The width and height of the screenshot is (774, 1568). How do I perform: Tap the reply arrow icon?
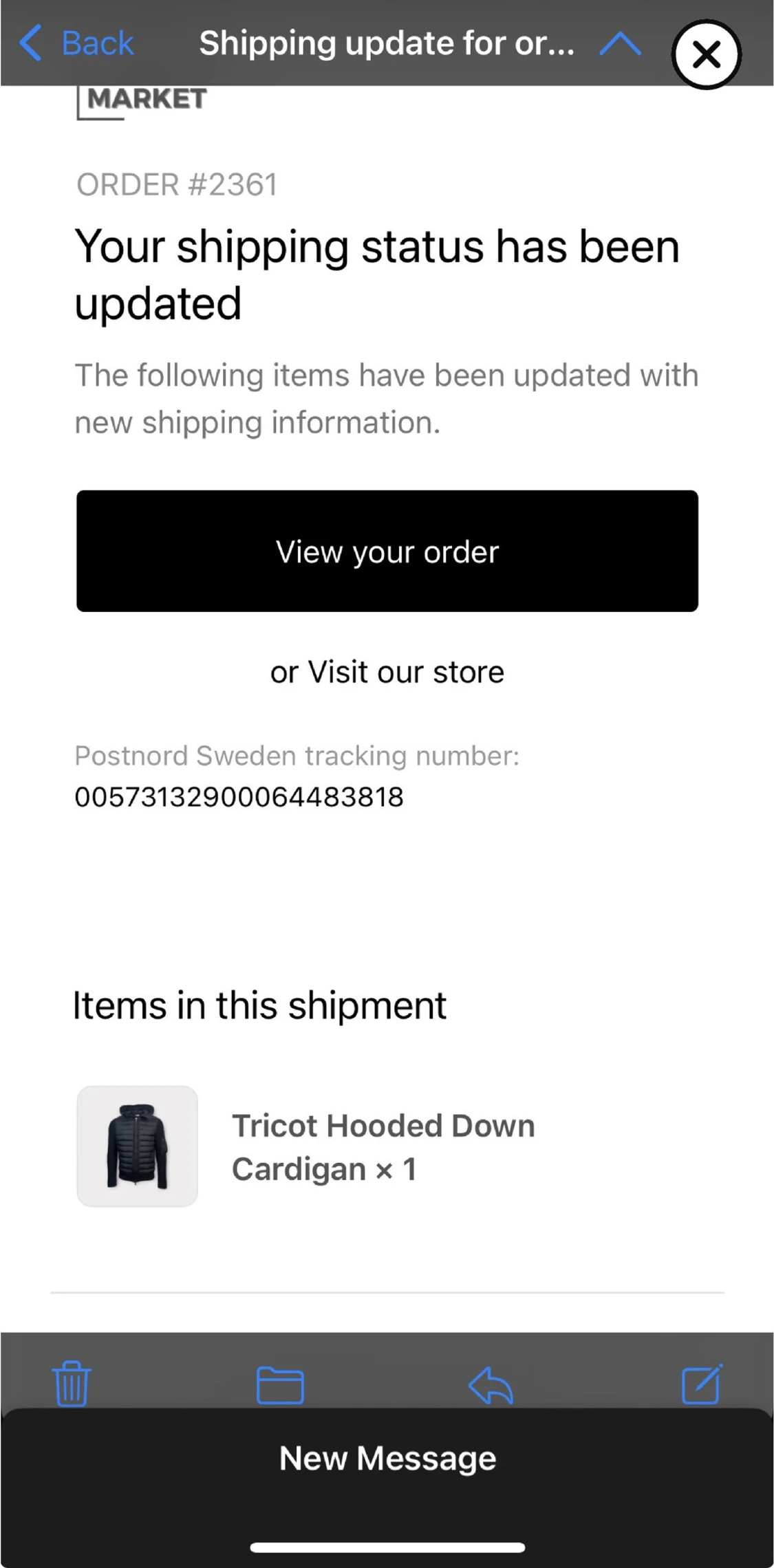[491, 1384]
